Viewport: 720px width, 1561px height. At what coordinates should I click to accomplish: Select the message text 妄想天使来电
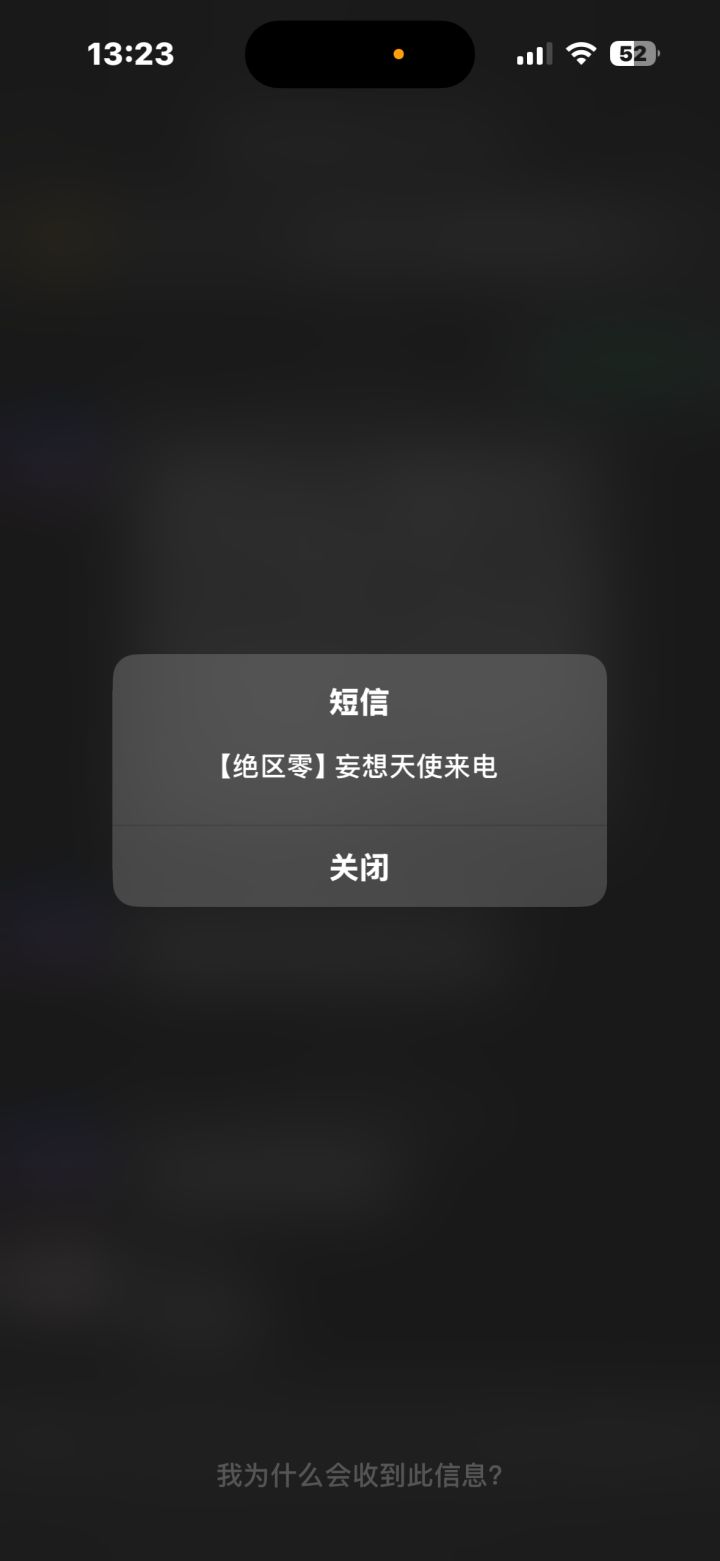(417, 767)
